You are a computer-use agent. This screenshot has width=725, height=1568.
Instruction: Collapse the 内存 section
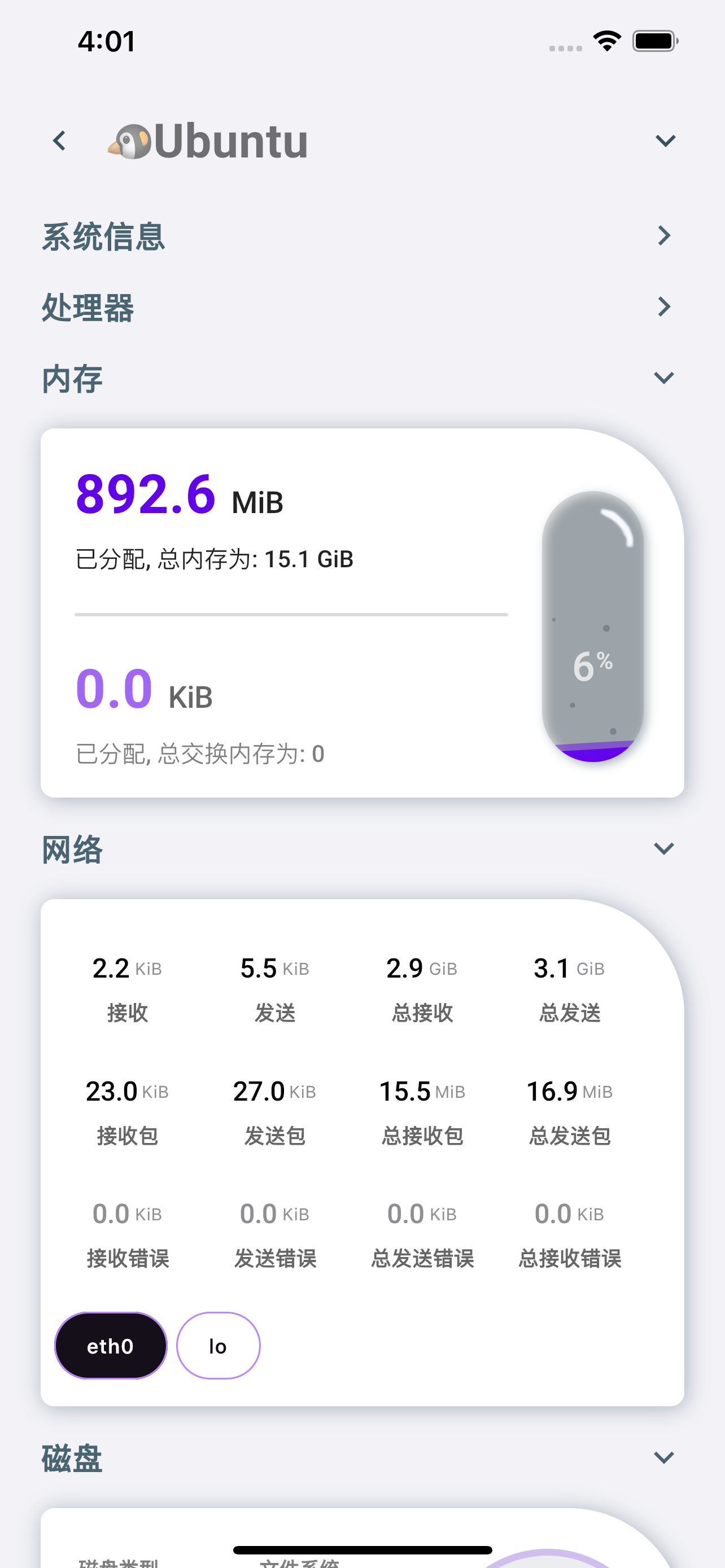[665, 378]
